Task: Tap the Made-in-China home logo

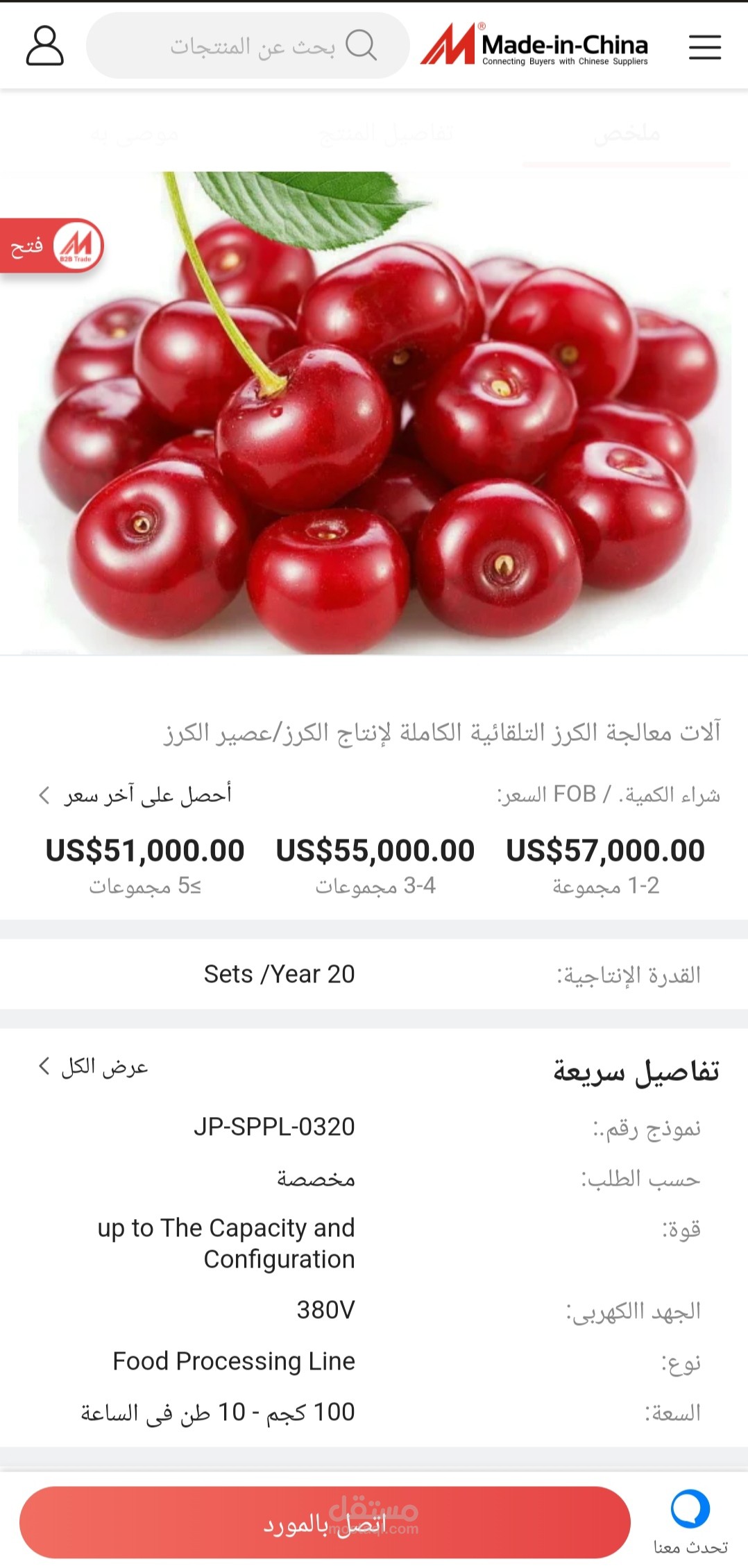Action: (x=534, y=46)
